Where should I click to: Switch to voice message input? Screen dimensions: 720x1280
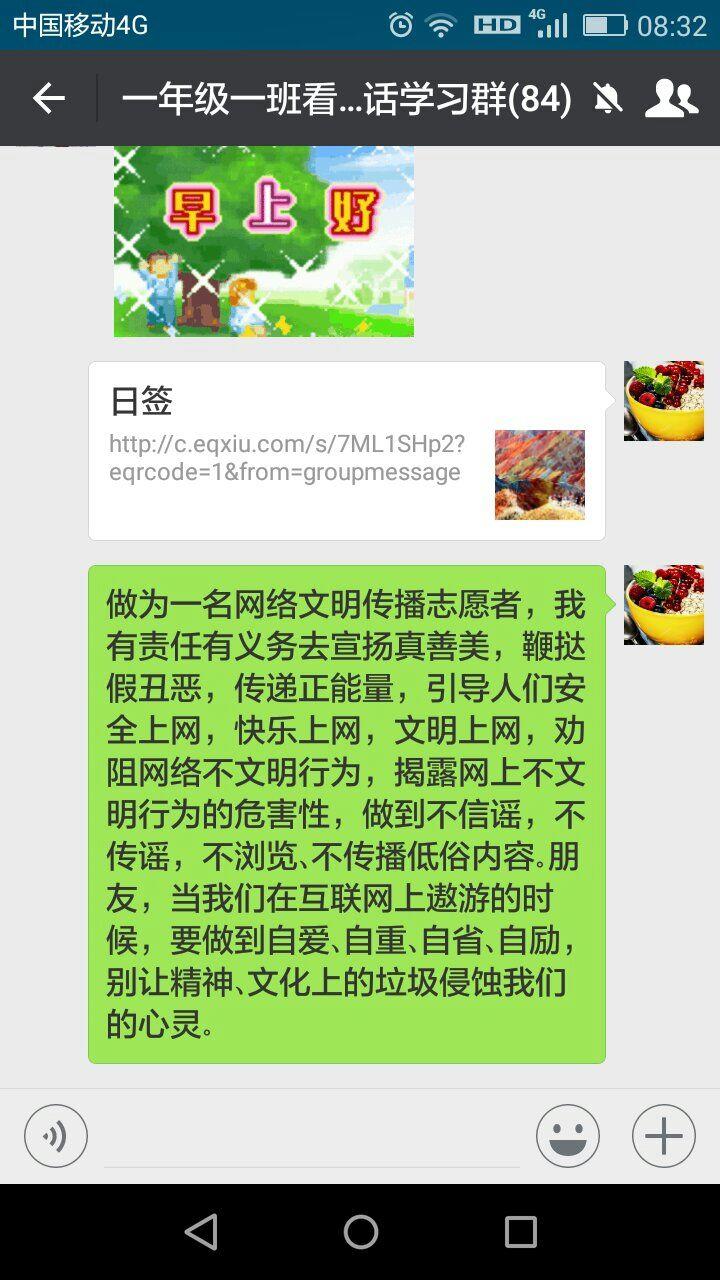click(56, 1136)
